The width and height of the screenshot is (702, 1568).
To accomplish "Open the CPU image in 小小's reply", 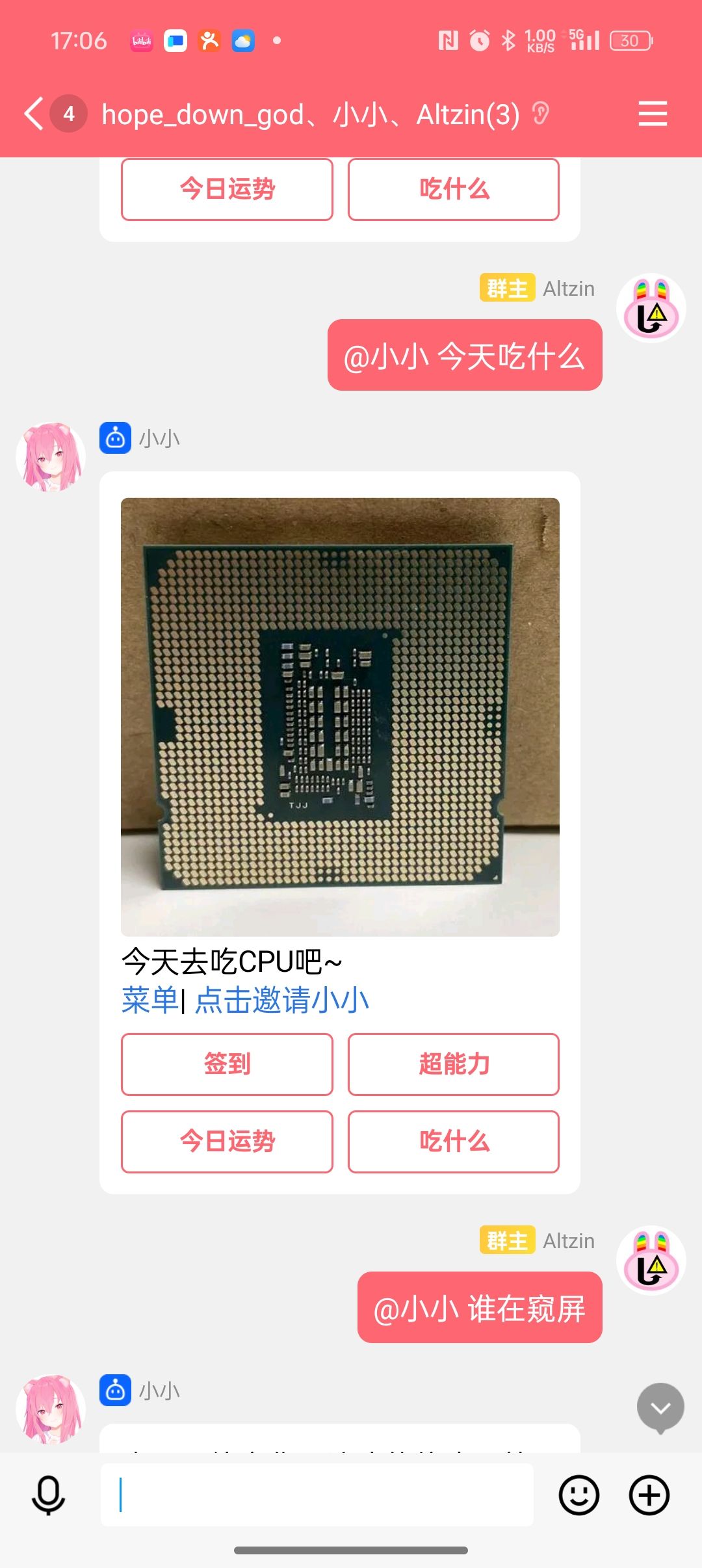I will pyautogui.click(x=340, y=716).
